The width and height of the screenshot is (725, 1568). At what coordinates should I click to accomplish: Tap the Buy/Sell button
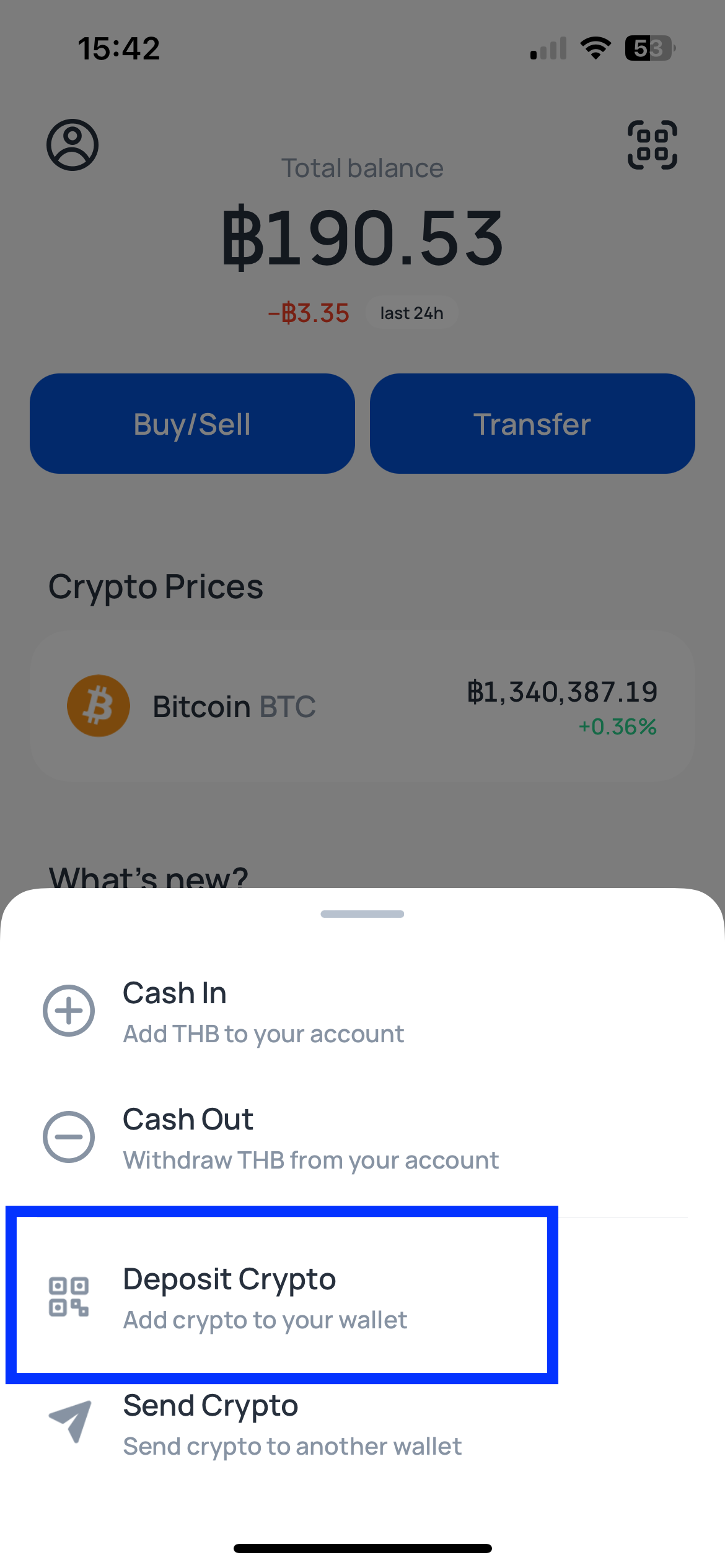191,423
